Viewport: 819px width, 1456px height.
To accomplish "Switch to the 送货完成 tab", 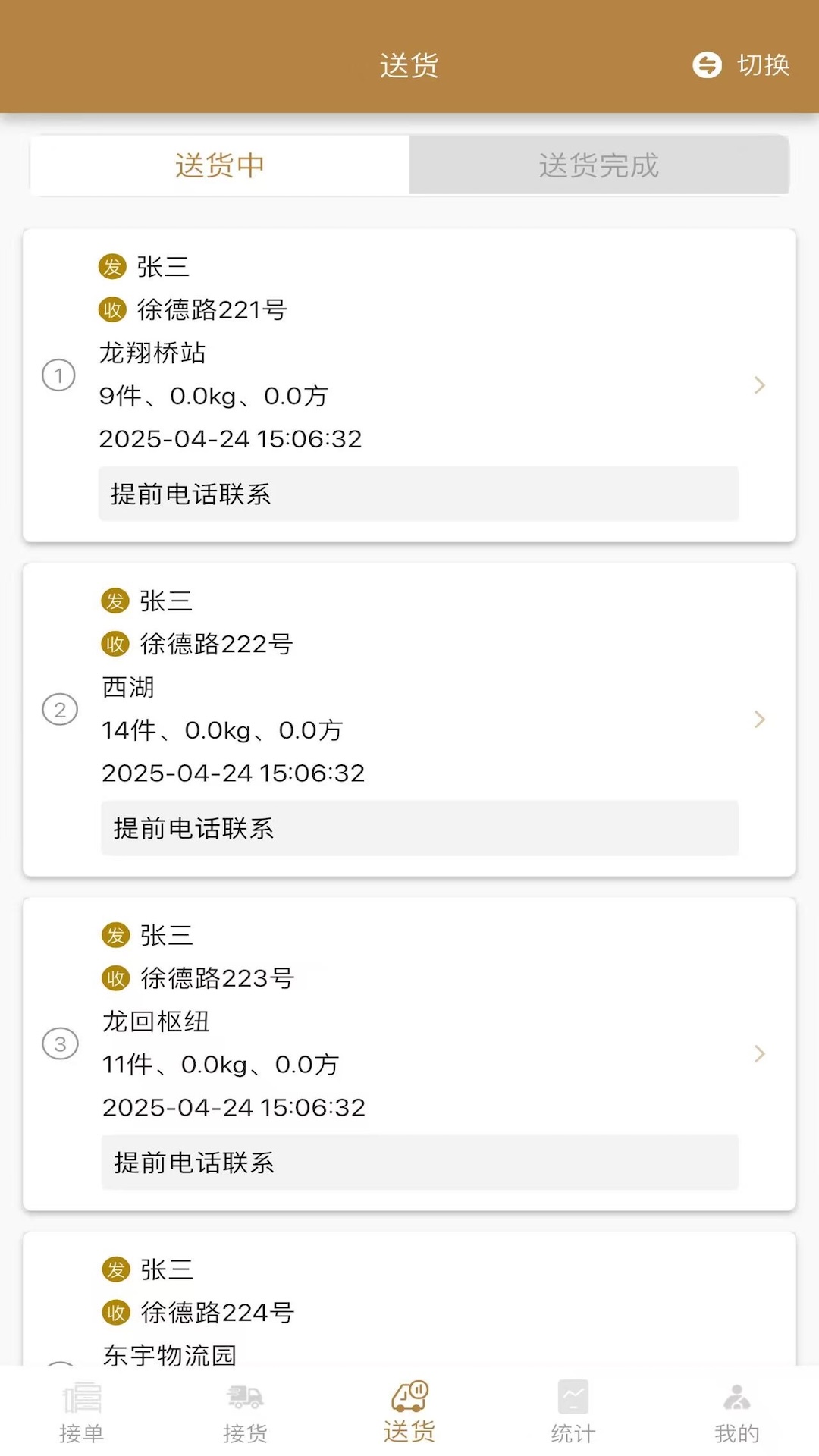I will pos(598,165).
